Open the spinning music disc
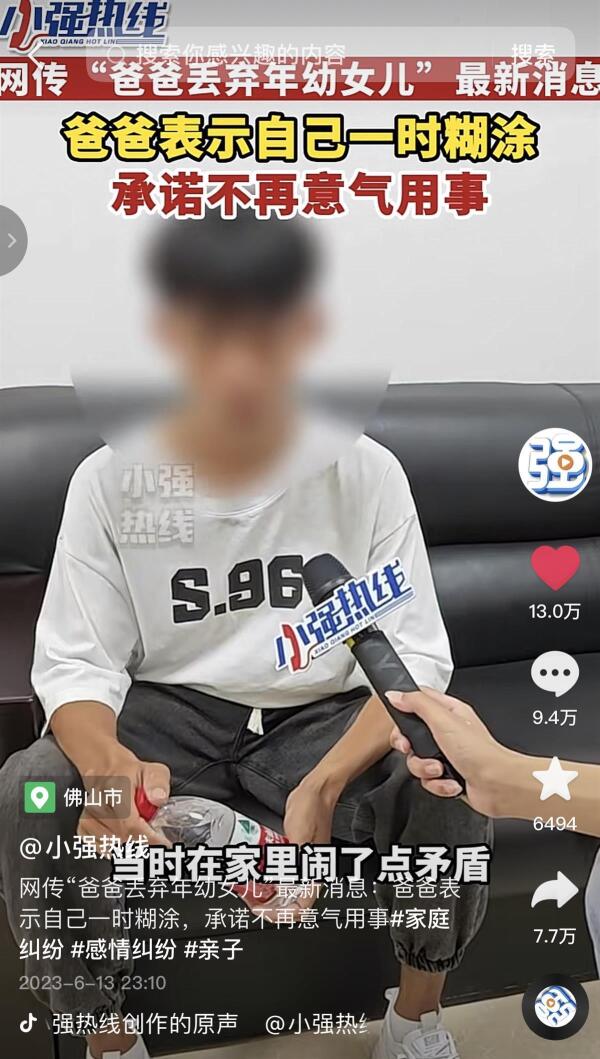Screen dimensions: 600x1059 tap(555, 1006)
